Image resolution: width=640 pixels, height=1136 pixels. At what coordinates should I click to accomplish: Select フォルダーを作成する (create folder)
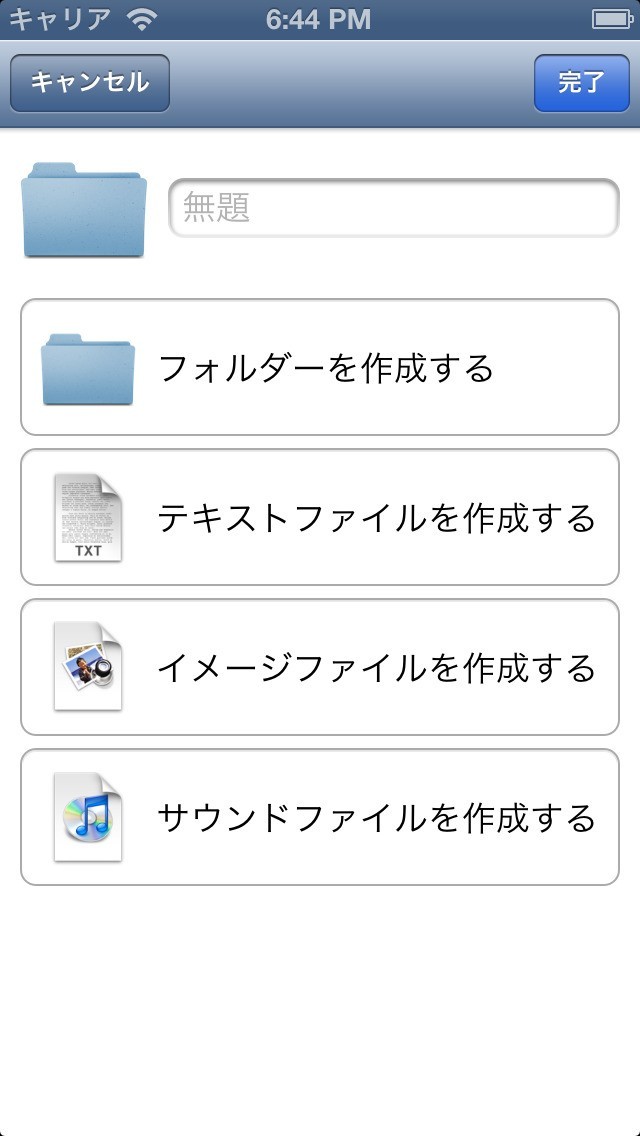320,367
